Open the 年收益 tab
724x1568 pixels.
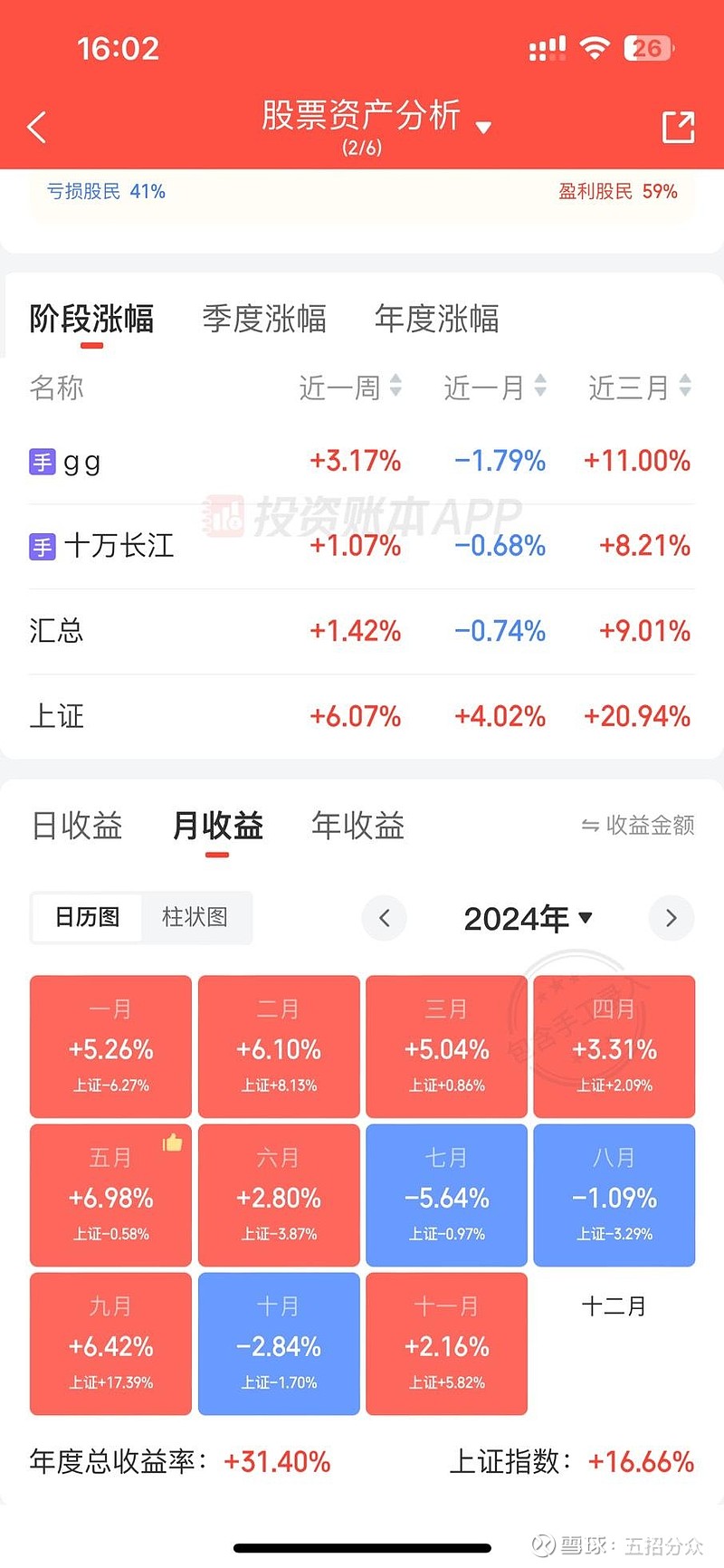tap(357, 826)
